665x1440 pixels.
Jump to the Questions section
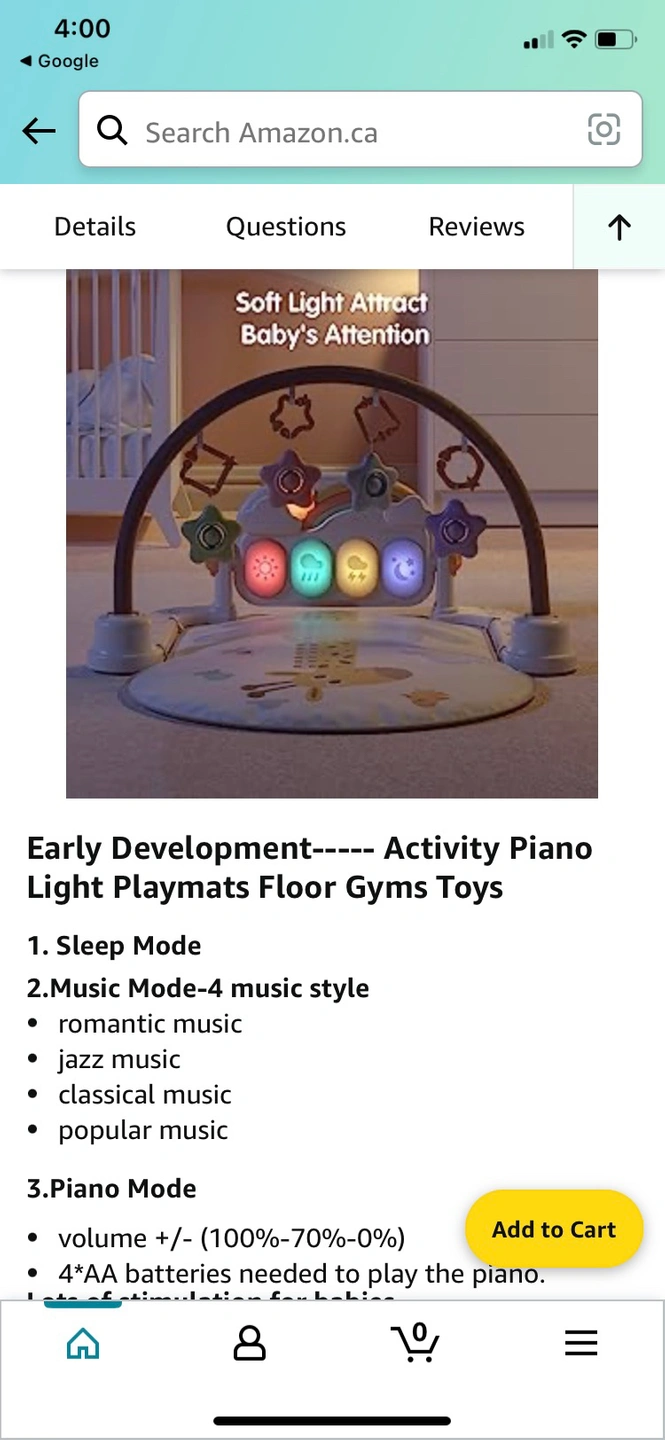point(286,227)
